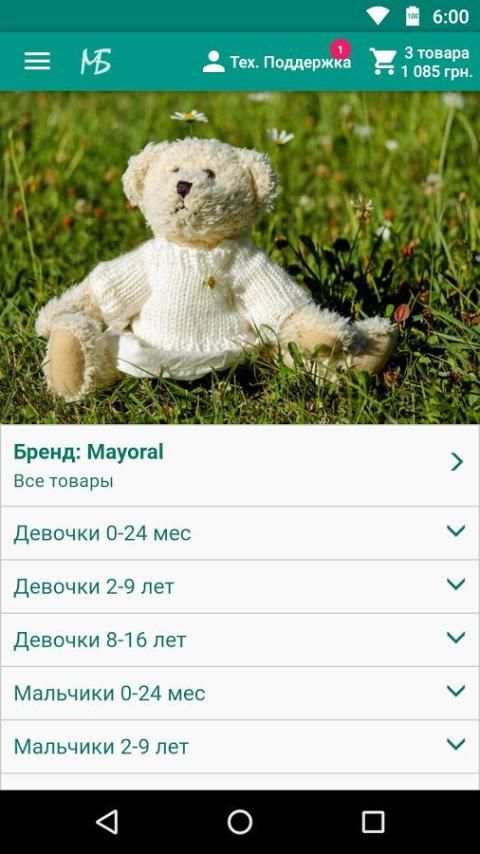
Task: Open all products for Бренд: Mayoral
Action: pyautogui.click(x=240, y=466)
